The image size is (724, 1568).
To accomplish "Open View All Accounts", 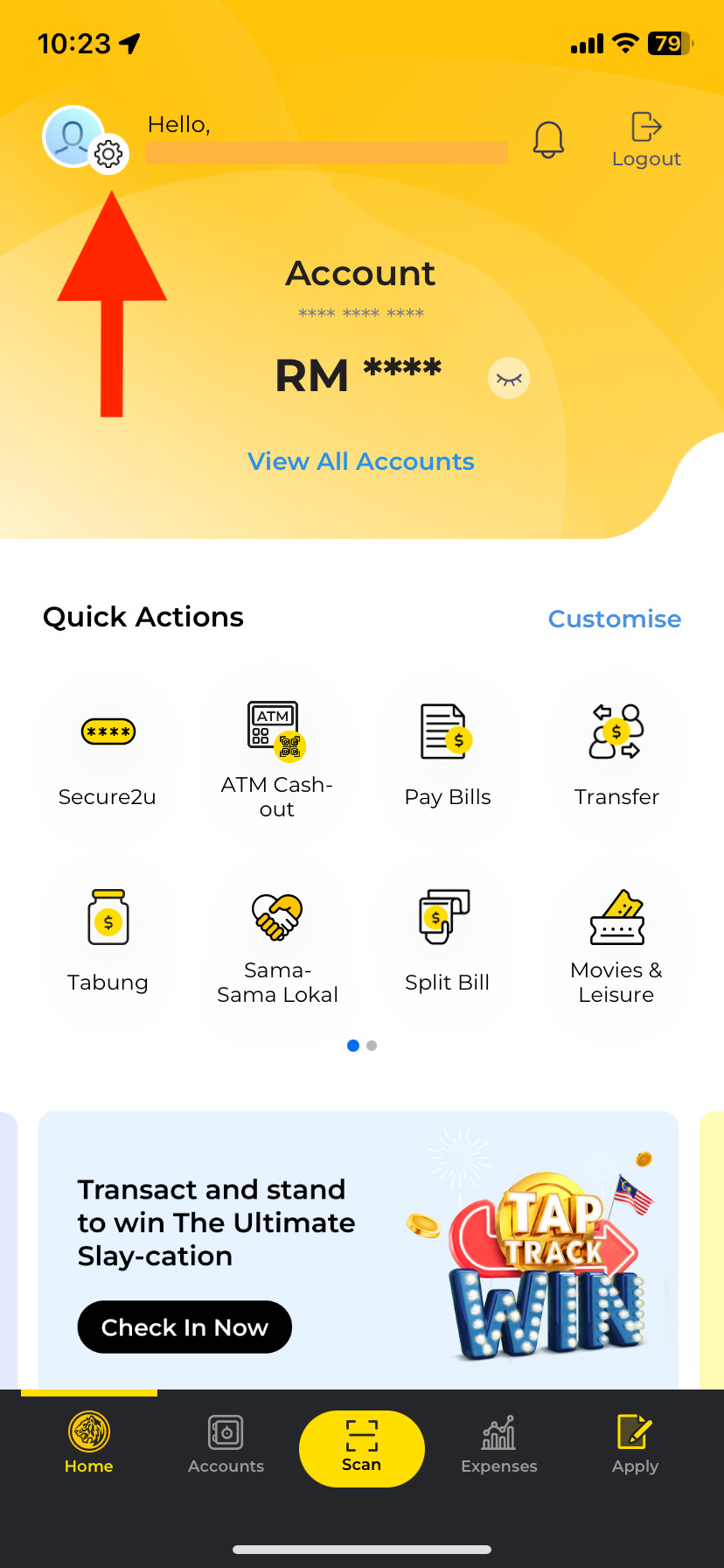I will pos(361,461).
